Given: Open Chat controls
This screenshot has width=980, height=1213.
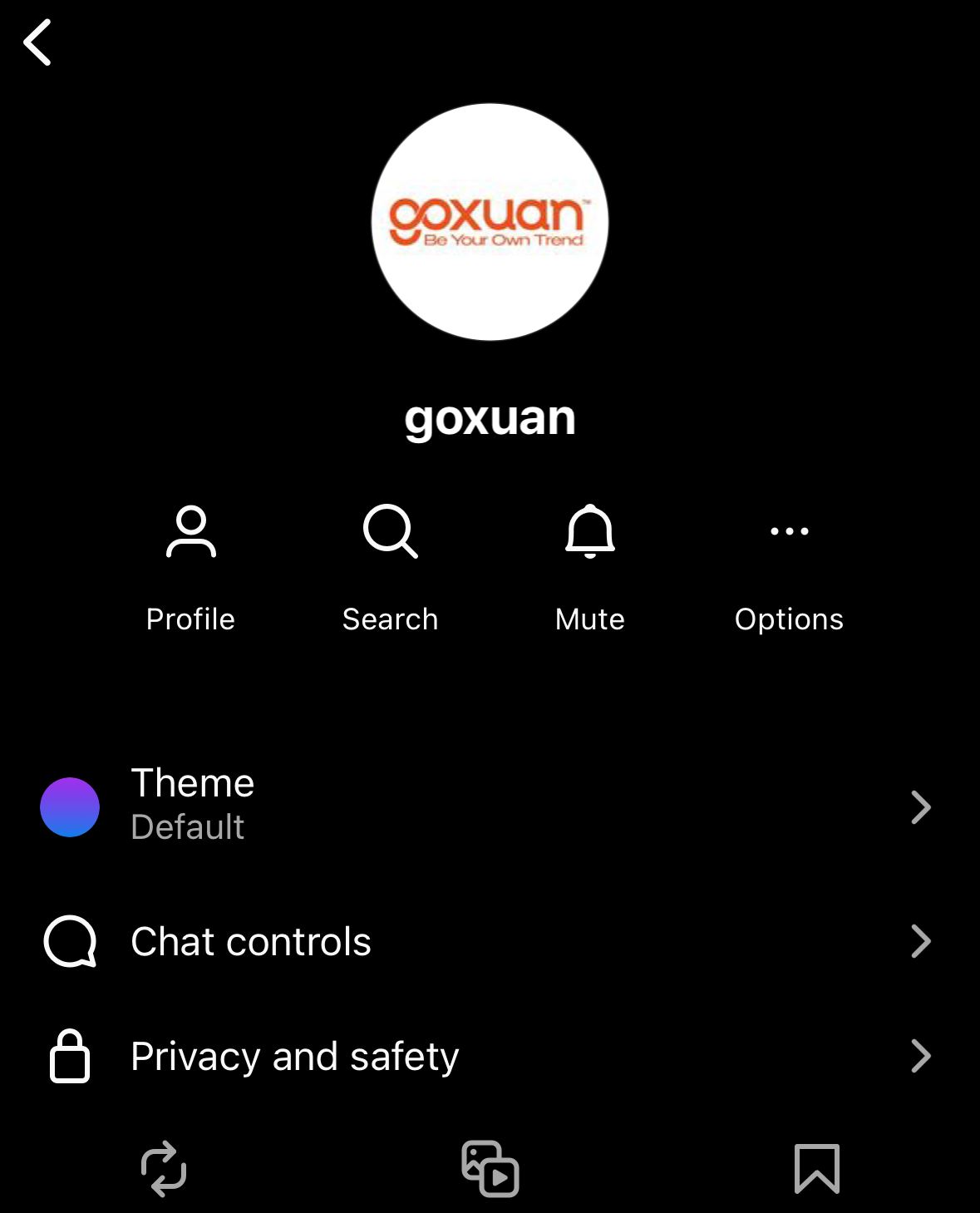Looking at the screenshot, I should [x=489, y=941].
